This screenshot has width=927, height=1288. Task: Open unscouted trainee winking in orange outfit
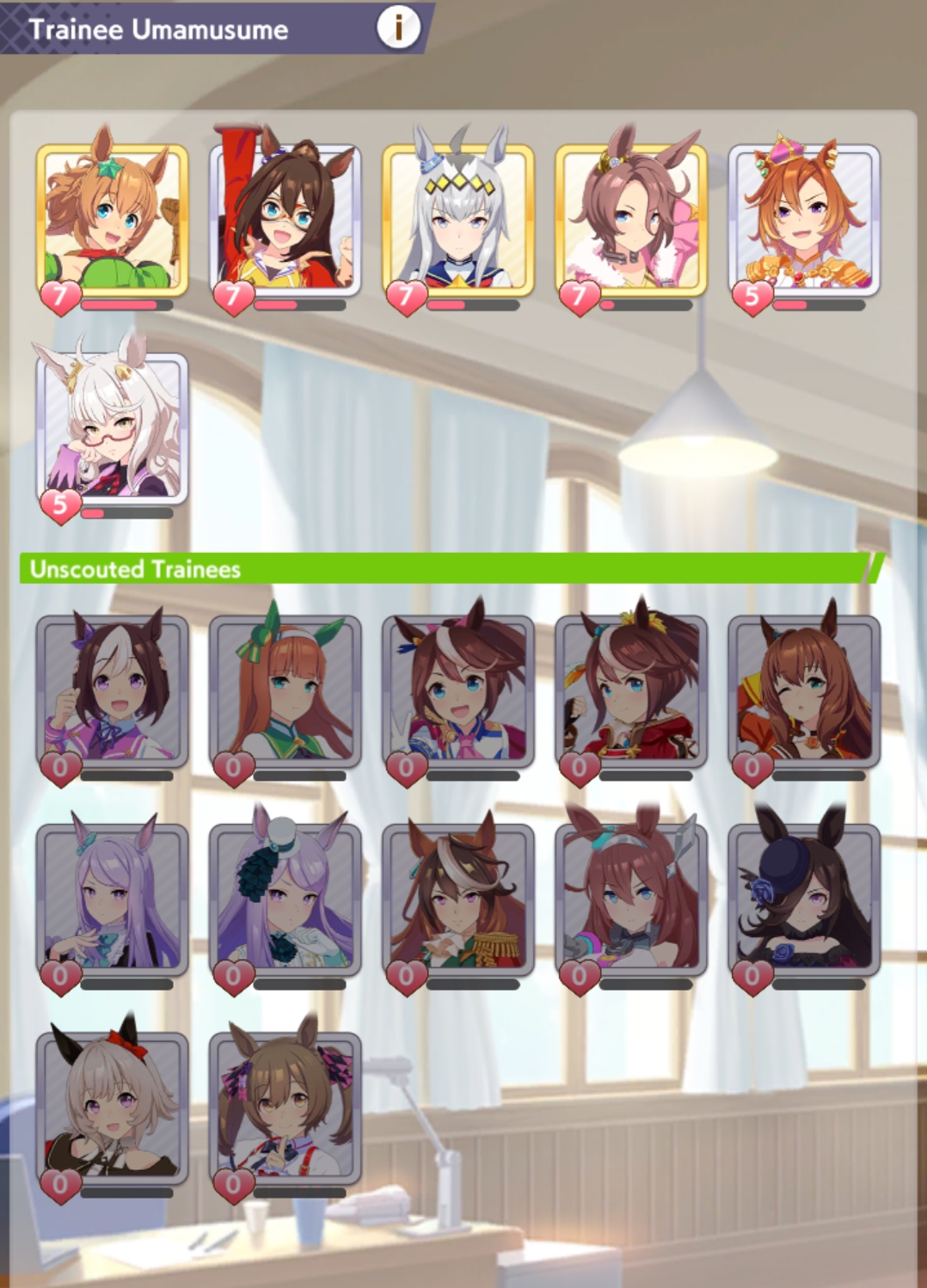pos(804,690)
